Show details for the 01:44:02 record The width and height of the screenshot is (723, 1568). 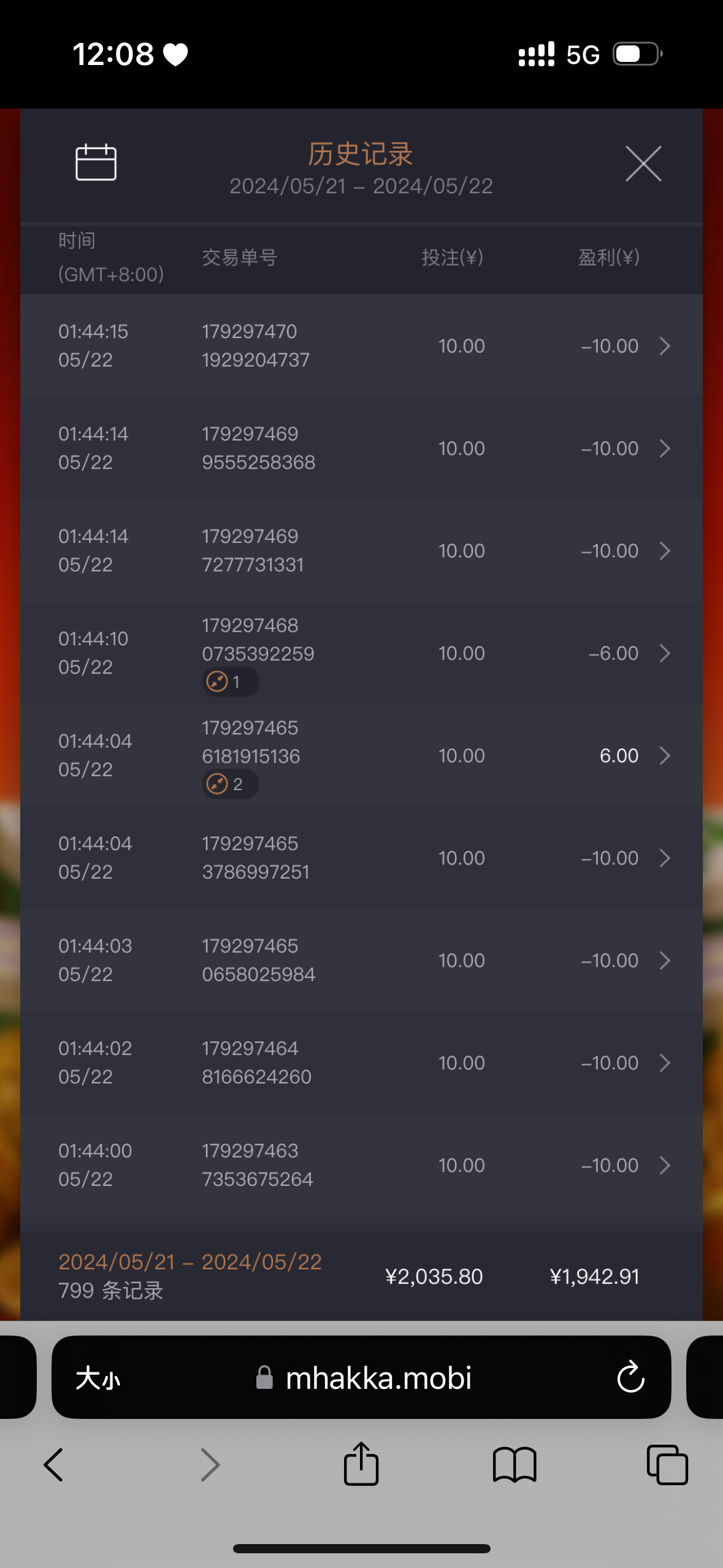click(665, 1063)
